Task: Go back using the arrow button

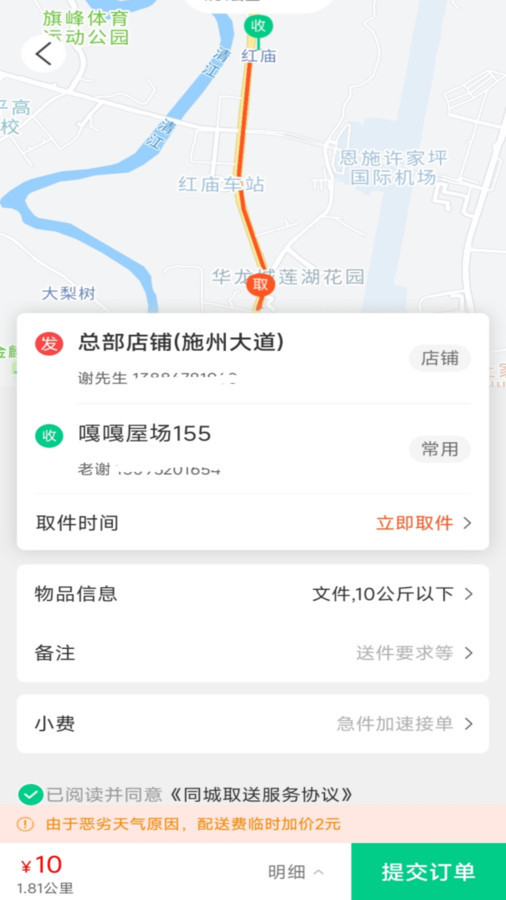Action: coord(44,54)
